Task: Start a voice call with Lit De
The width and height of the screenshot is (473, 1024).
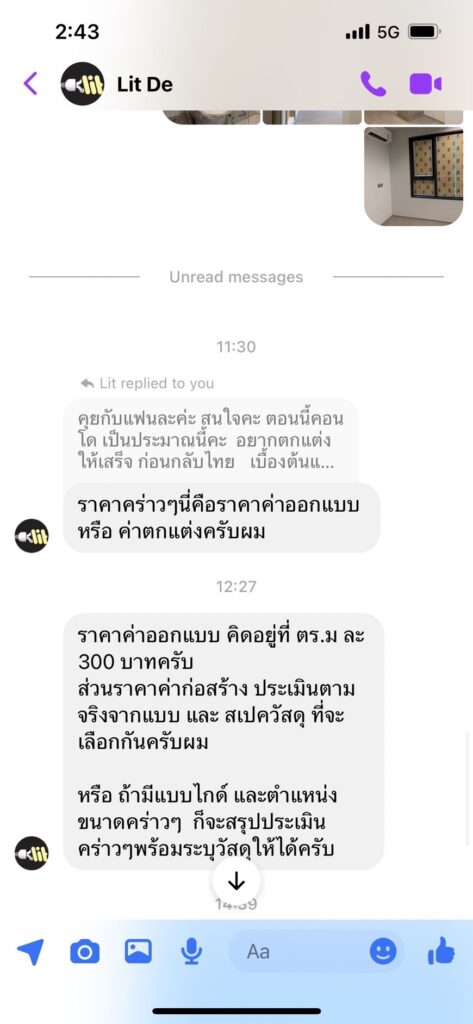Action: pyautogui.click(x=373, y=84)
